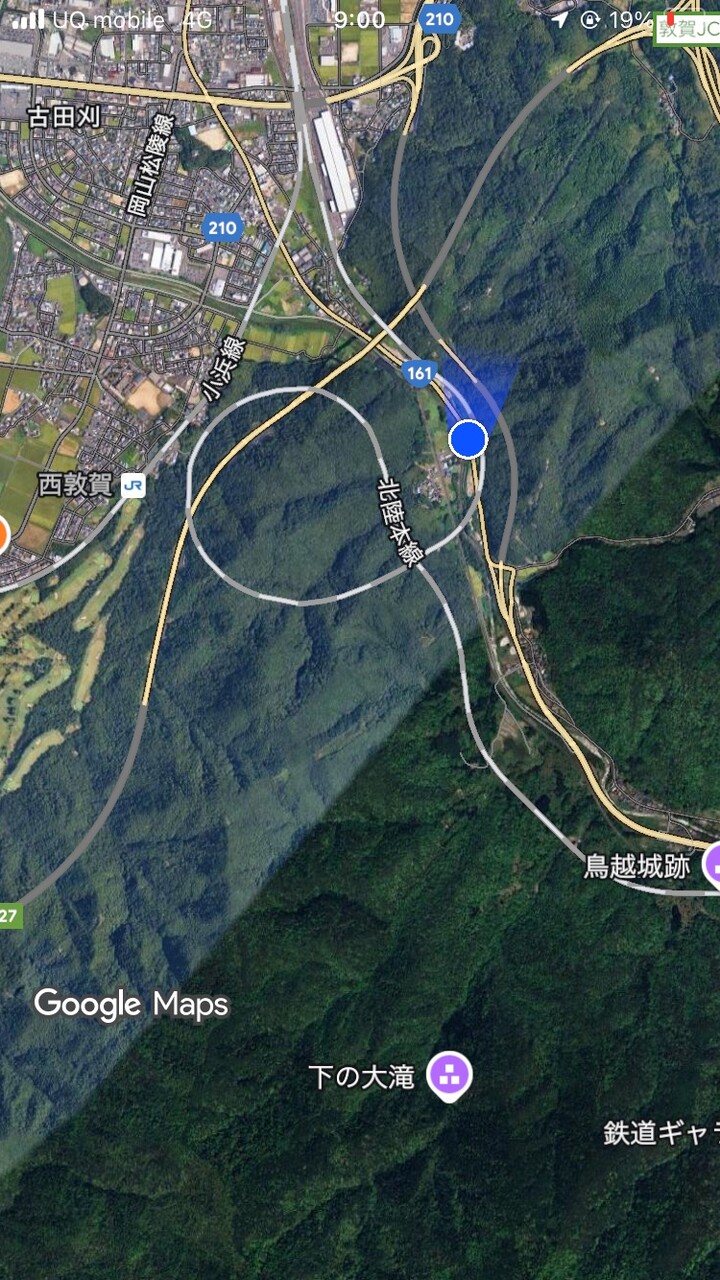Select the 鳥越城跡 purple pin
Image resolution: width=720 pixels, height=1280 pixels.
713,865
